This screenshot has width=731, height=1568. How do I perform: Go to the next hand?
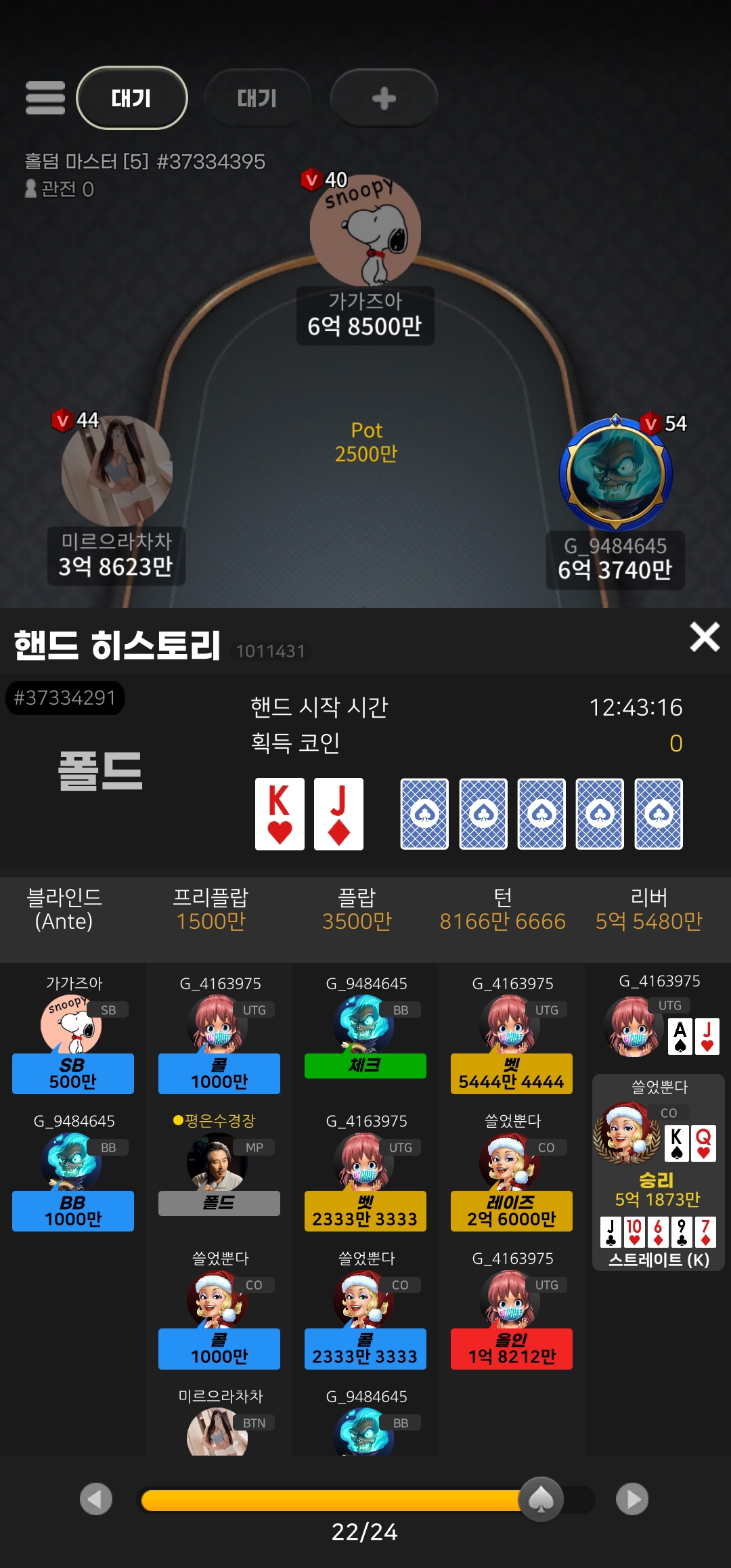click(x=632, y=1499)
